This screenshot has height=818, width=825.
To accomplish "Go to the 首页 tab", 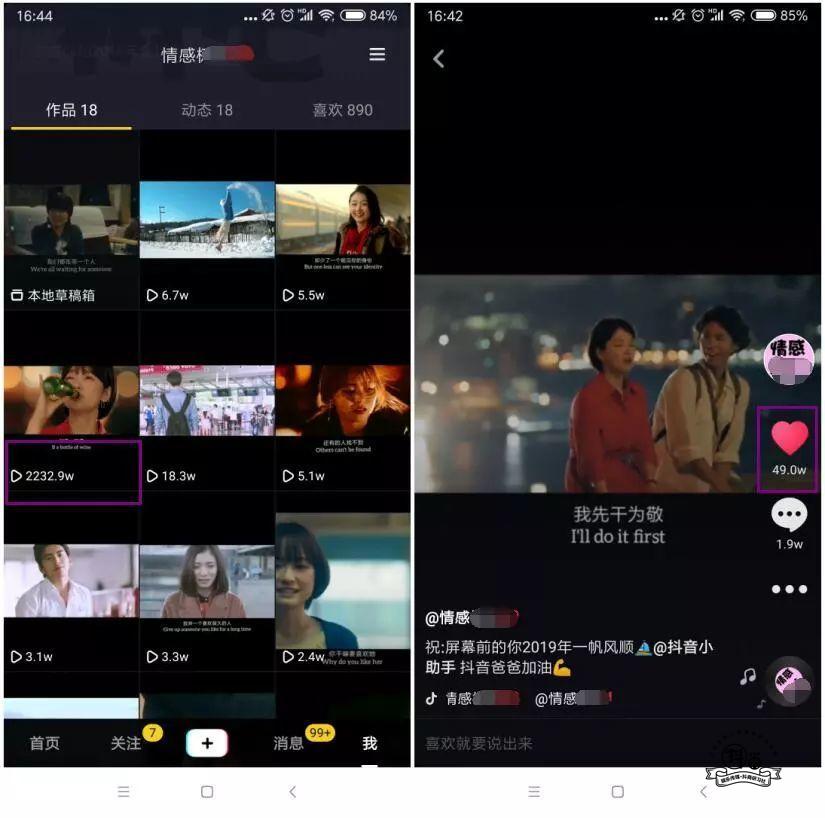I will coord(44,743).
